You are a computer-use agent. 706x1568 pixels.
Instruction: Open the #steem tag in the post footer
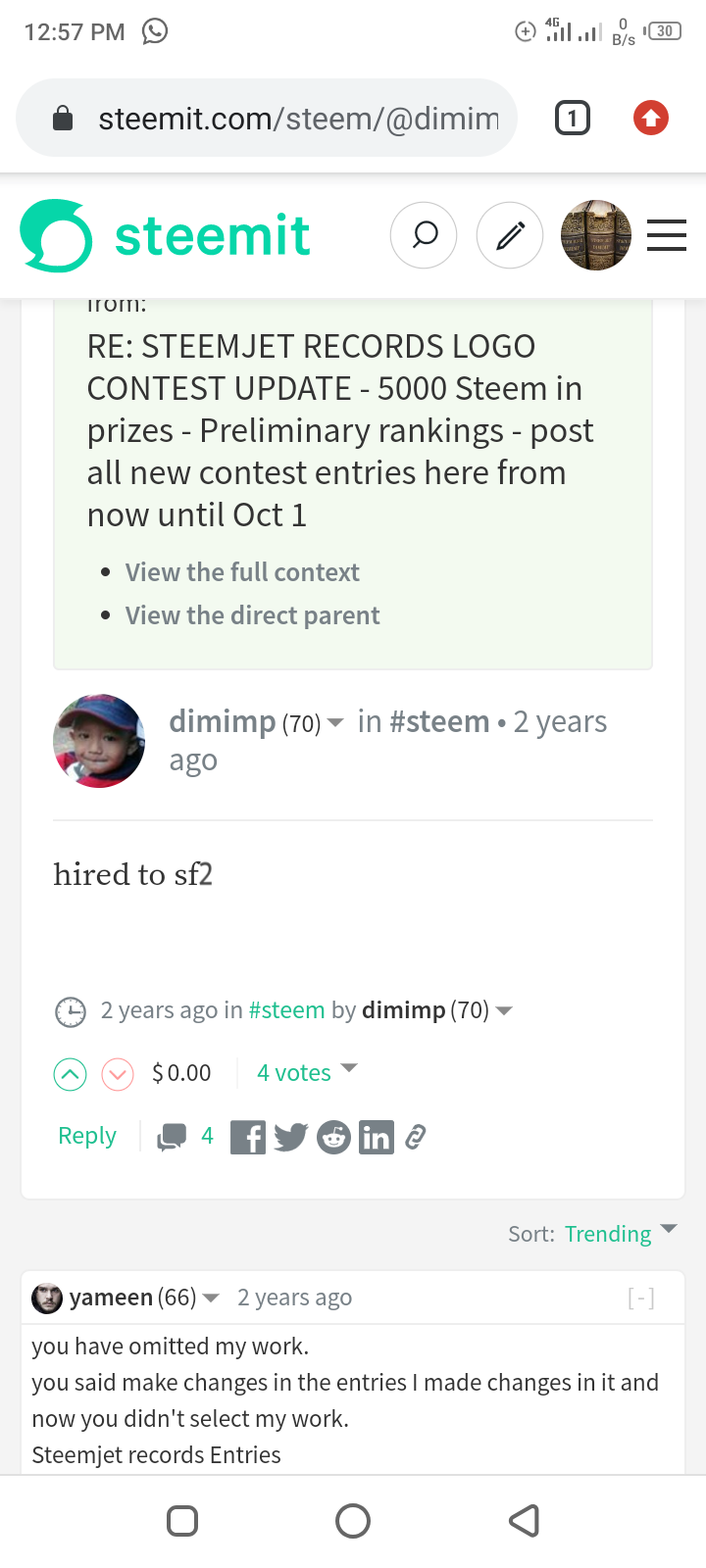click(286, 1010)
